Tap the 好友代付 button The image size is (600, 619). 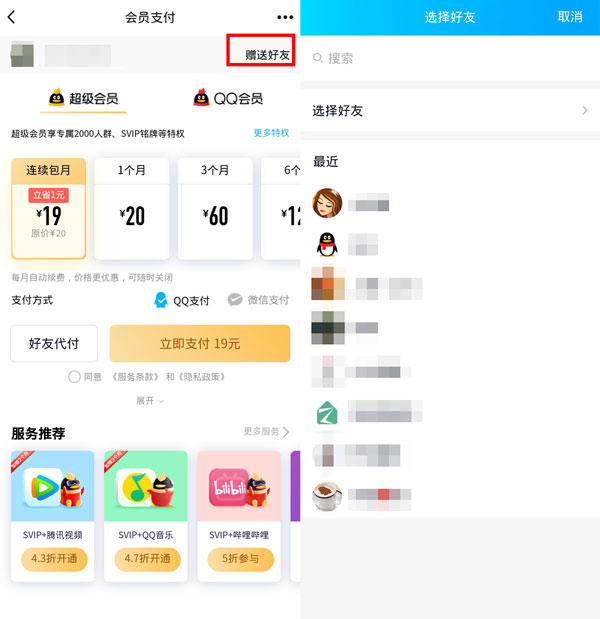coord(54,343)
